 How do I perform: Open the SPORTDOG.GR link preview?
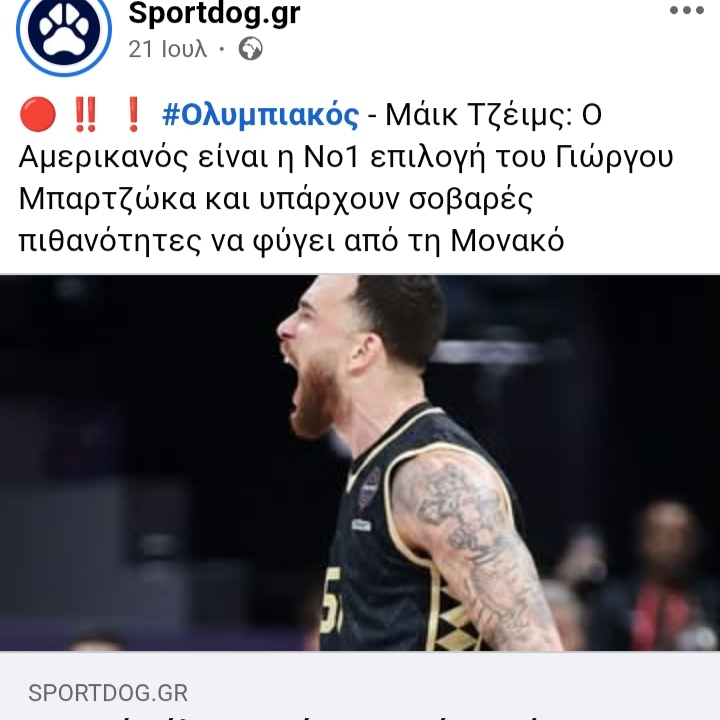[x=108, y=692]
